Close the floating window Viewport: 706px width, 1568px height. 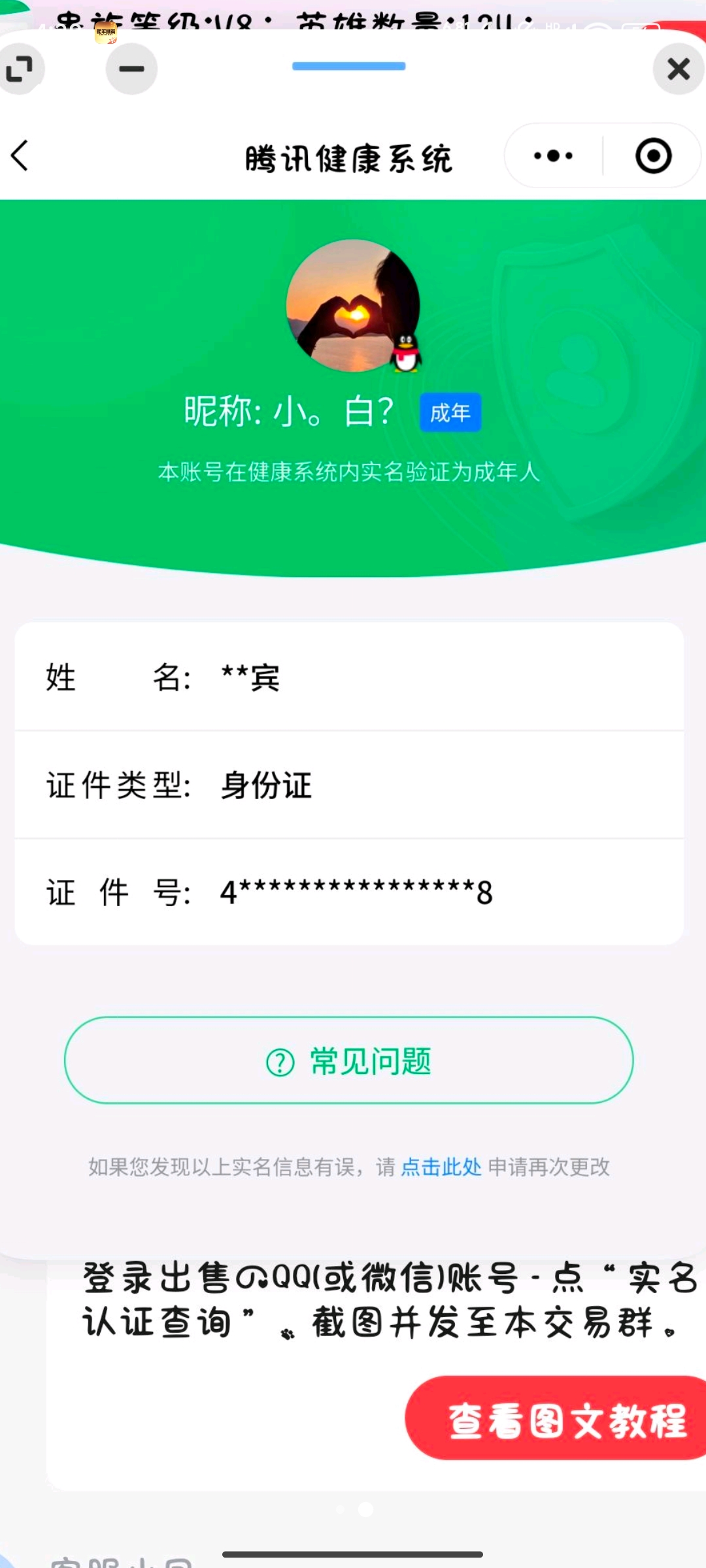pyautogui.click(x=678, y=69)
